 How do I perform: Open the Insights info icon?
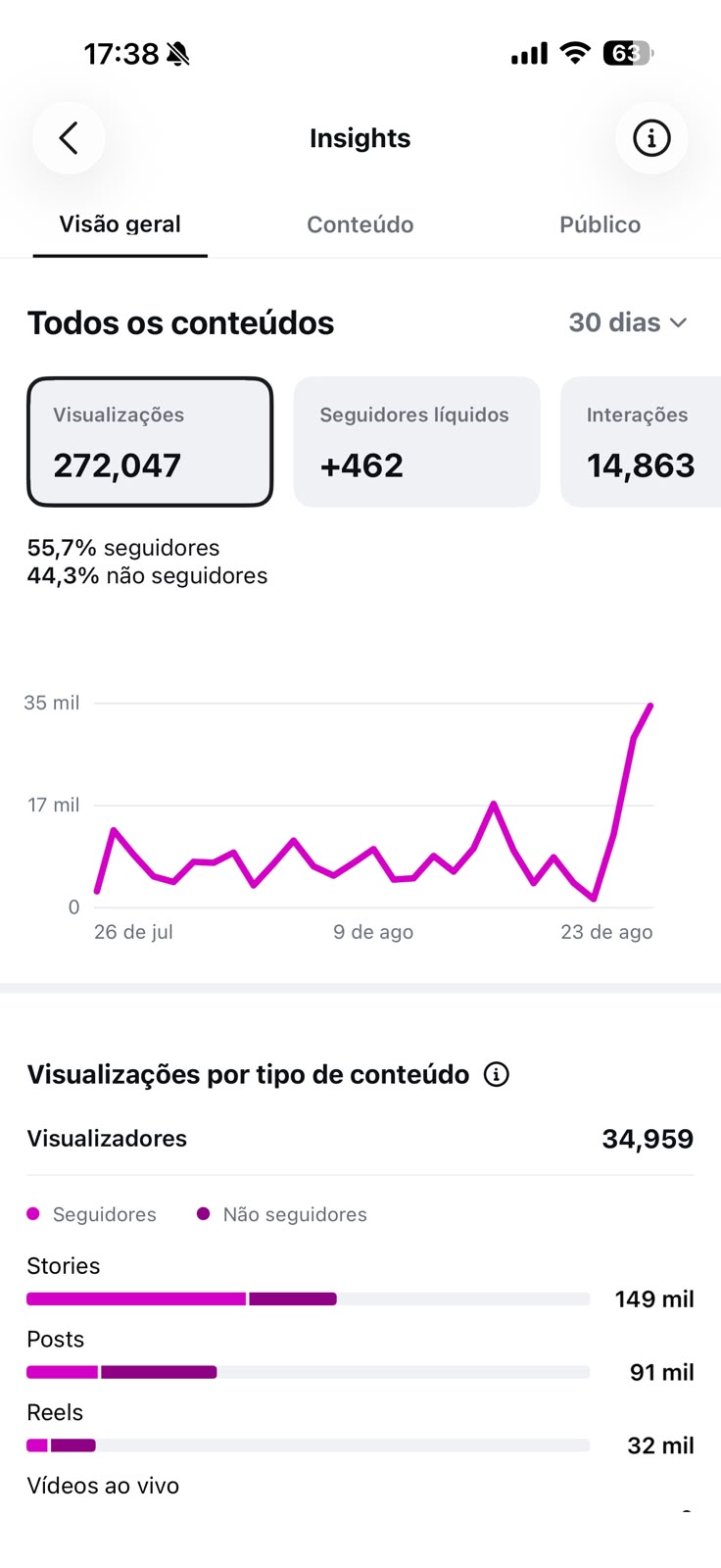click(x=651, y=138)
